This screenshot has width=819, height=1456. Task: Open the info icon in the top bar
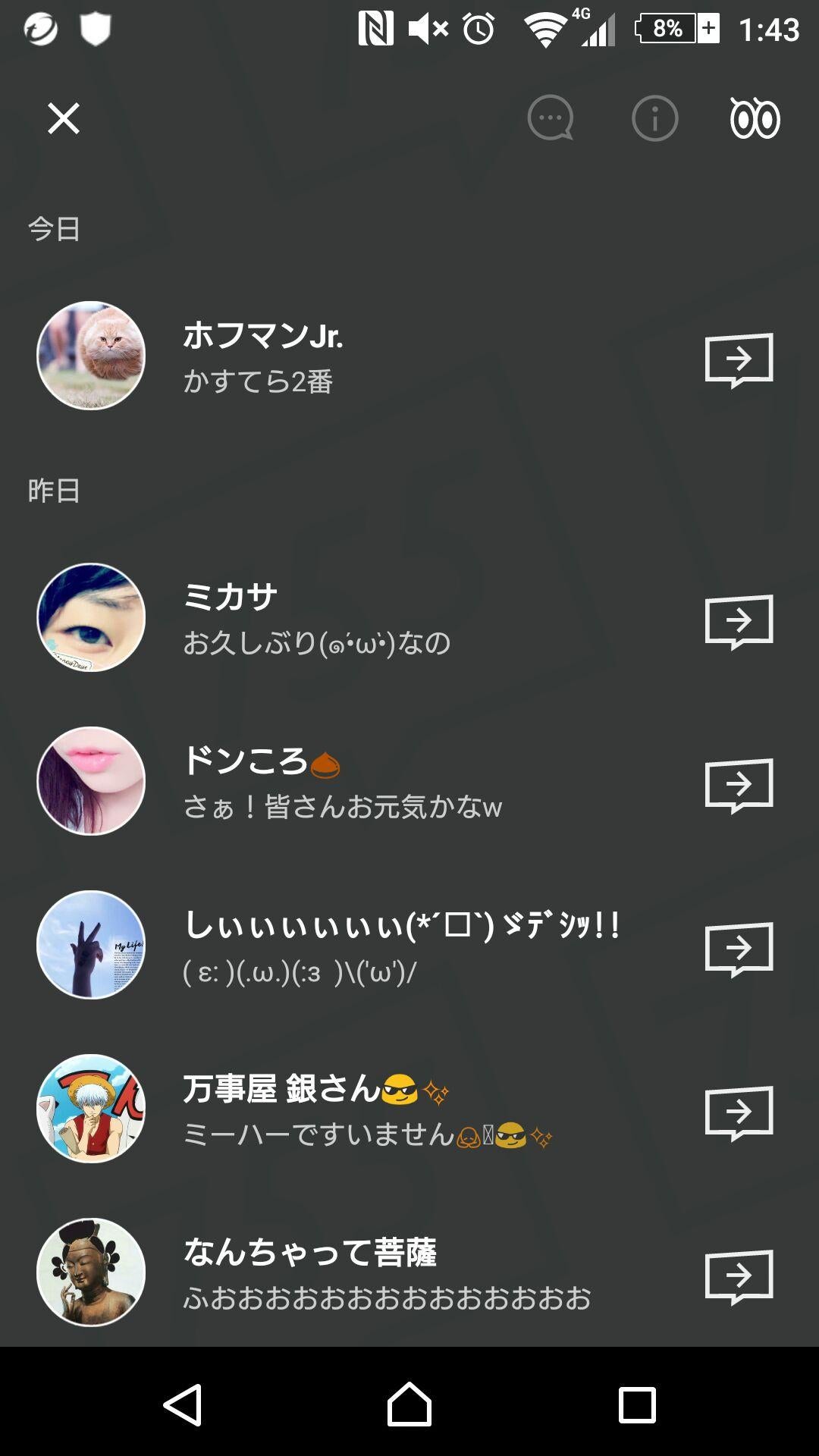click(654, 118)
